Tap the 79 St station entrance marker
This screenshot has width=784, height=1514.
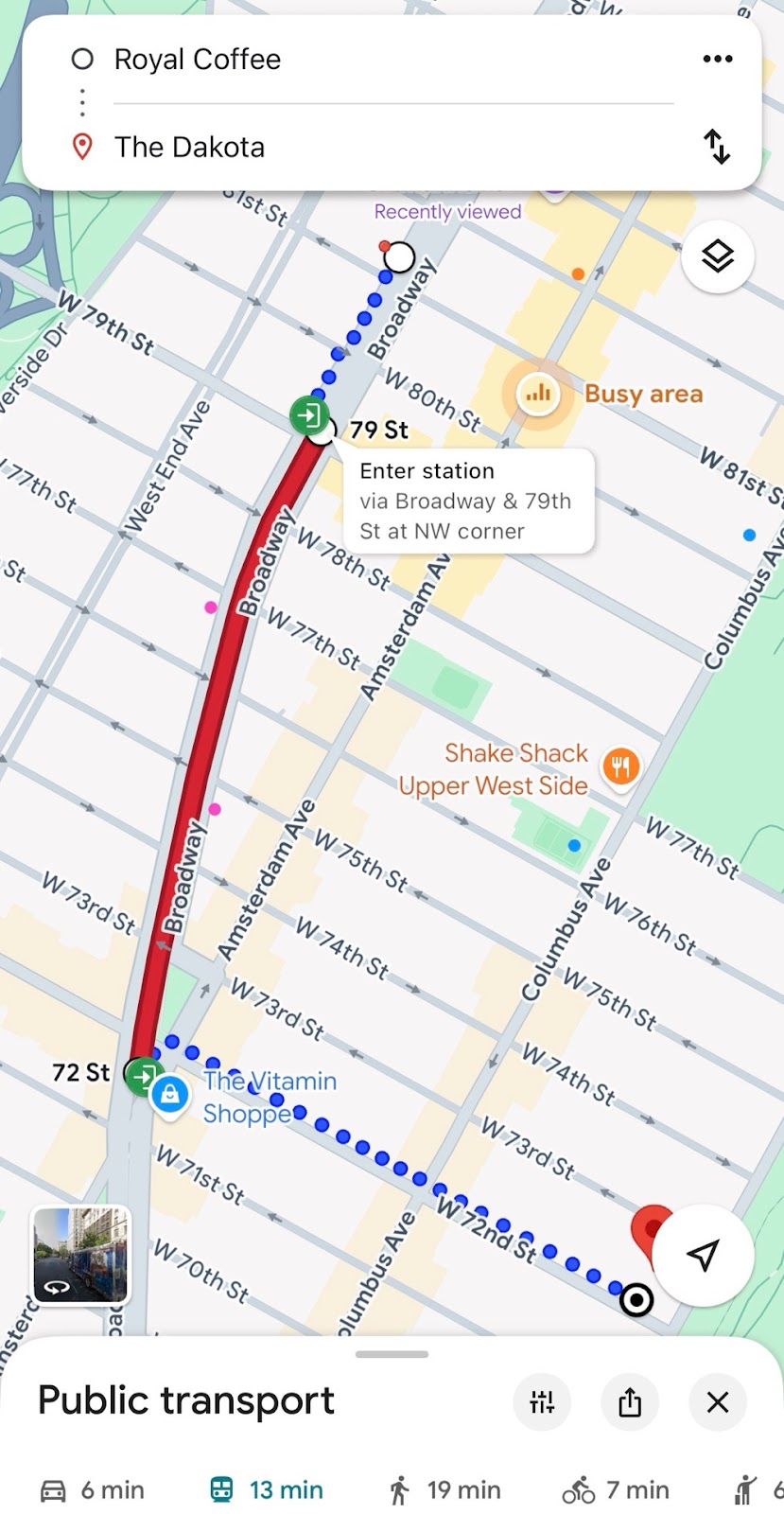tap(309, 415)
